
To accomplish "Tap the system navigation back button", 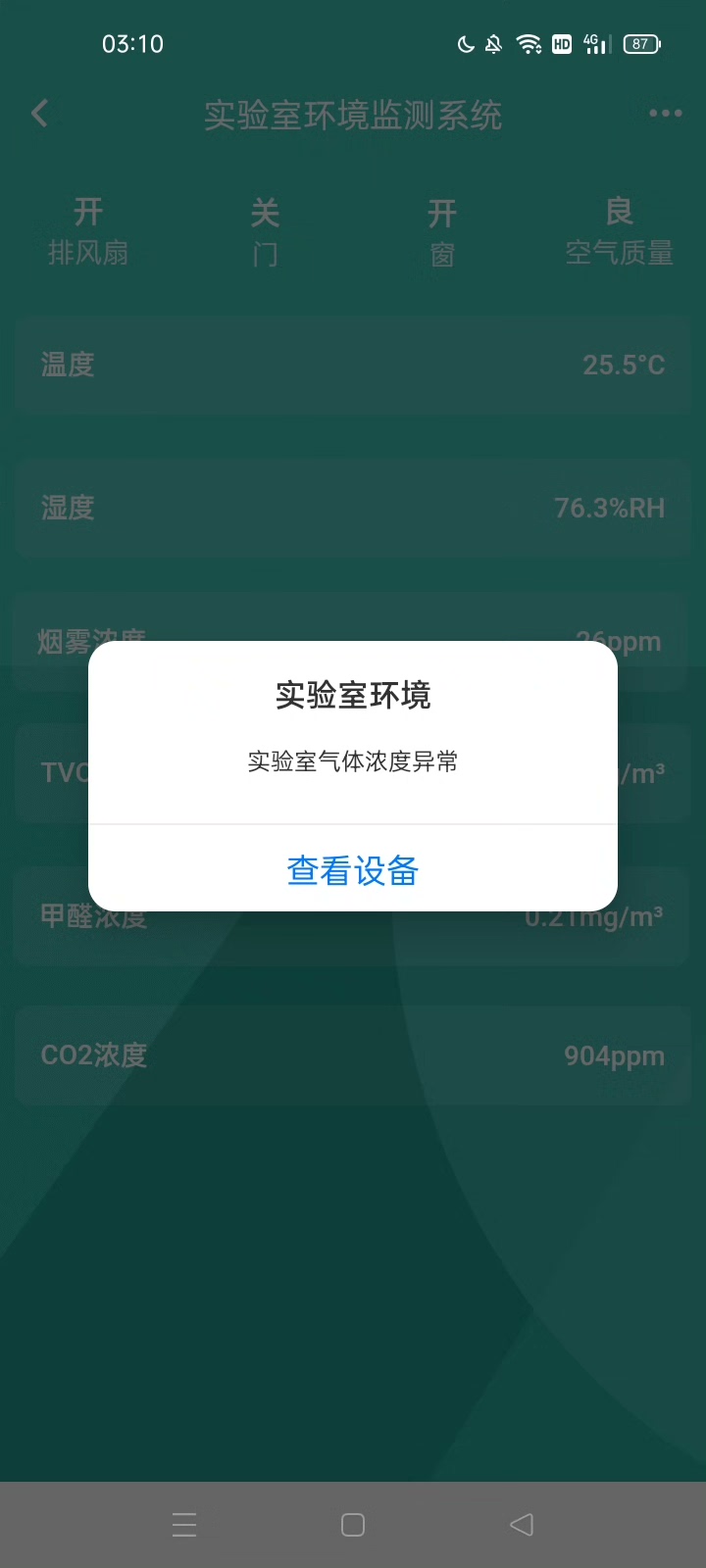I will click(x=522, y=1524).
